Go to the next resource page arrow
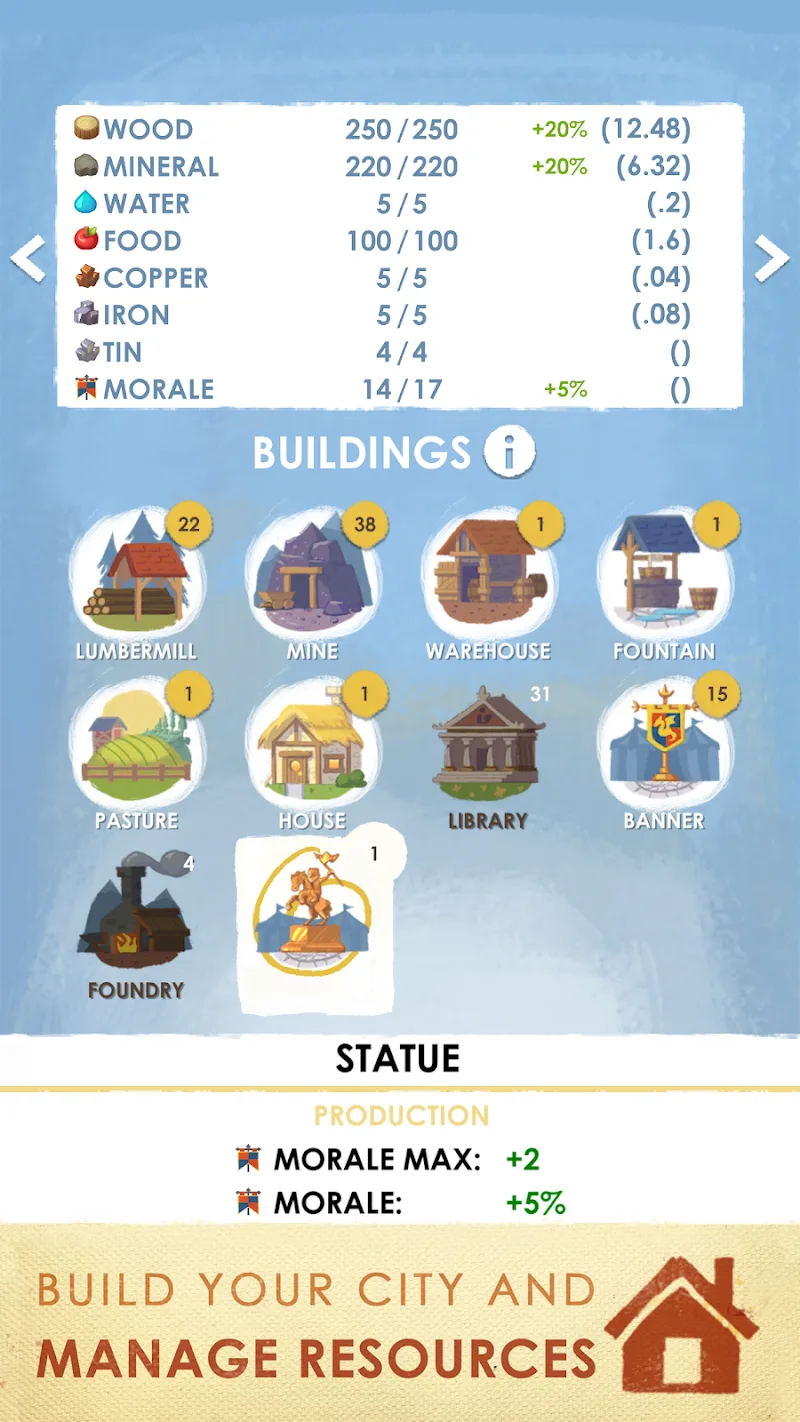Viewport: 800px width, 1422px height. pyautogui.click(x=771, y=260)
